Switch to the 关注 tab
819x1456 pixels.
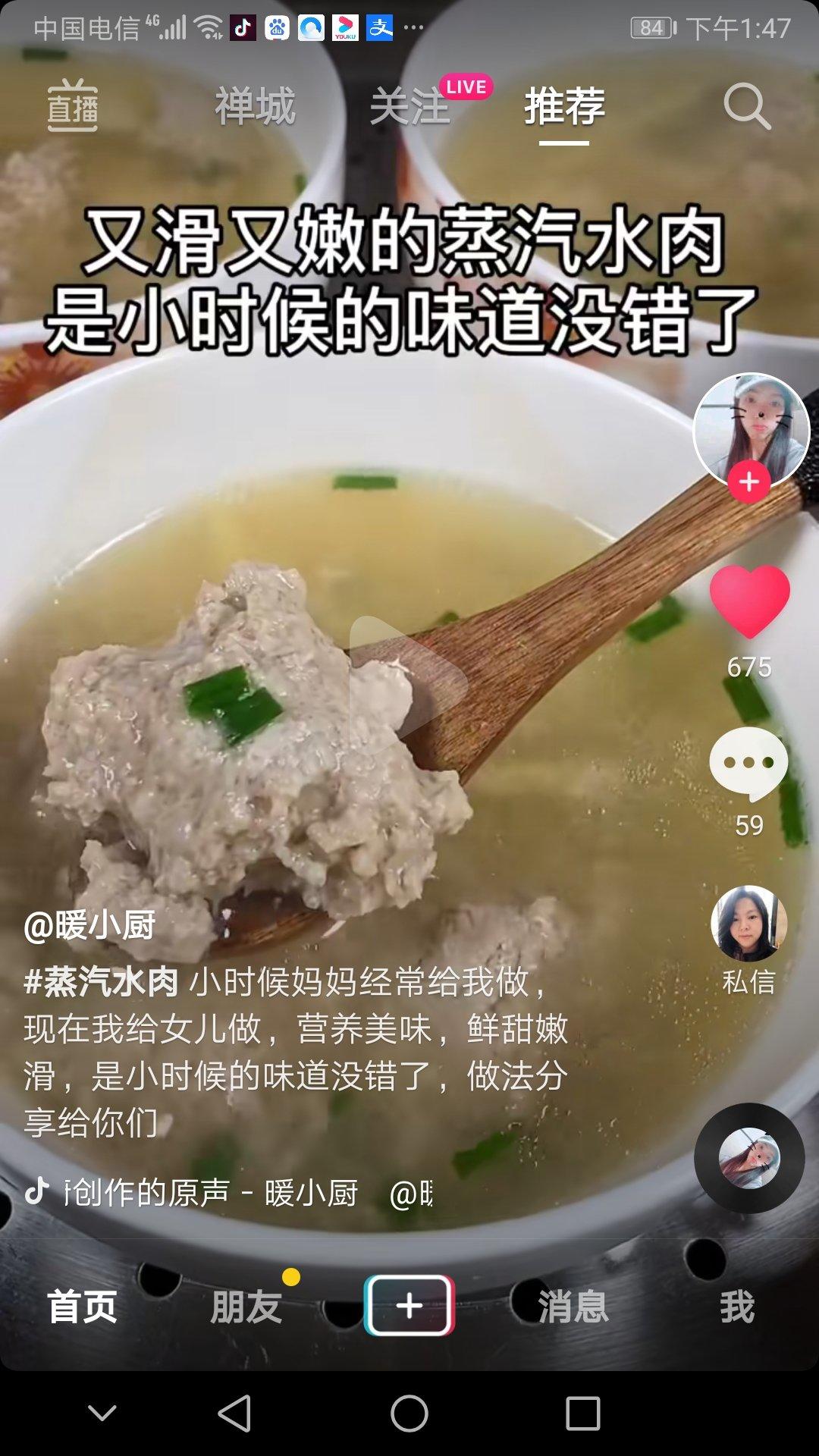410,106
